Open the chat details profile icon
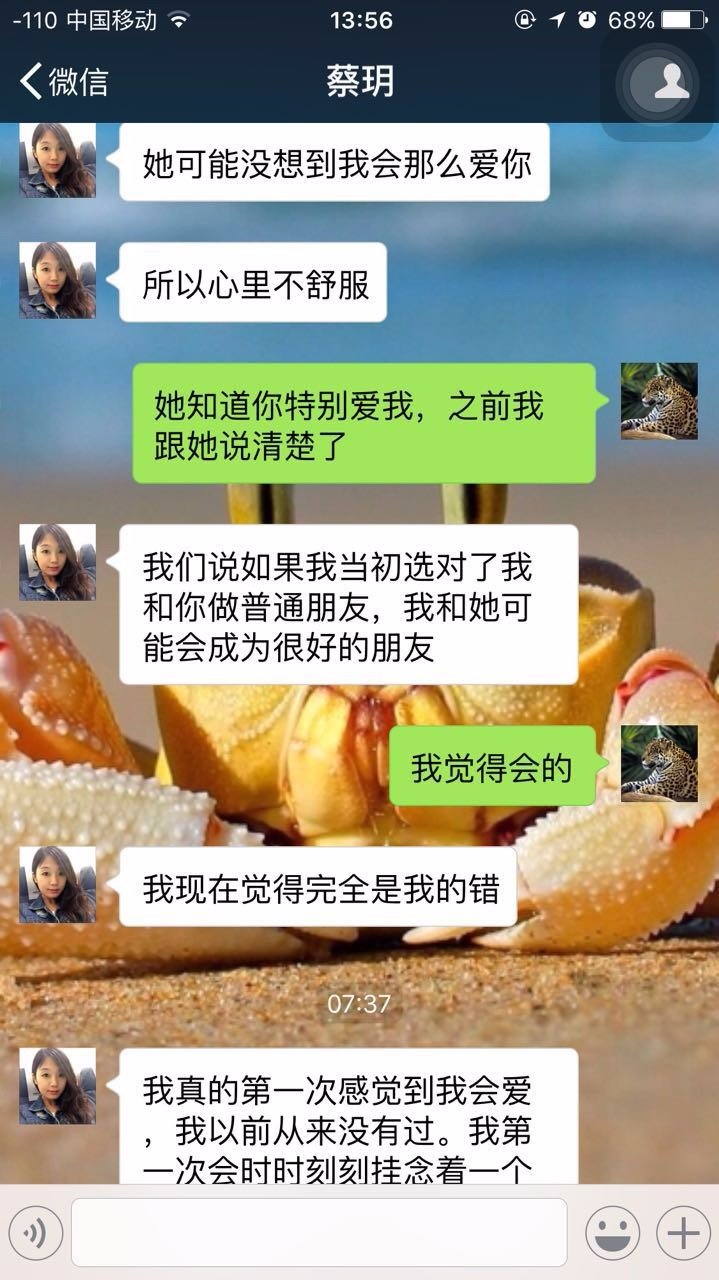Image resolution: width=719 pixels, height=1280 pixels. [669, 82]
